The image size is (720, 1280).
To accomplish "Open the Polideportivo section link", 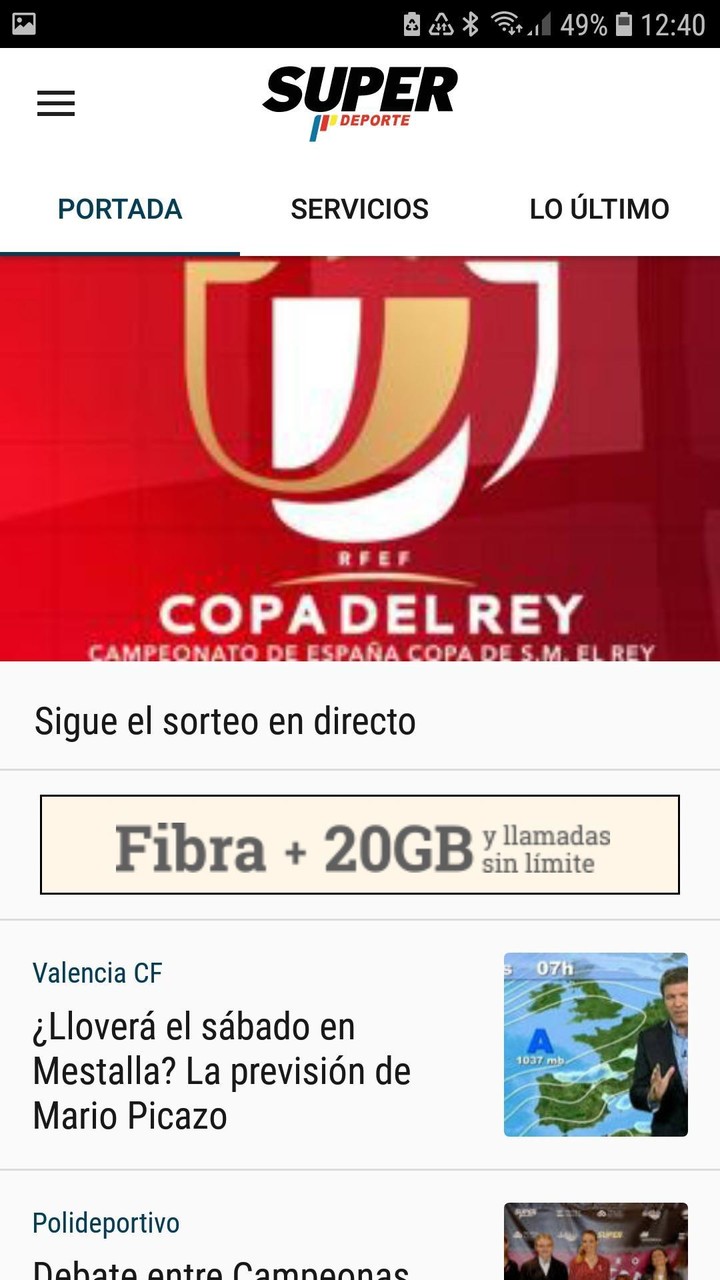I will point(106,1223).
